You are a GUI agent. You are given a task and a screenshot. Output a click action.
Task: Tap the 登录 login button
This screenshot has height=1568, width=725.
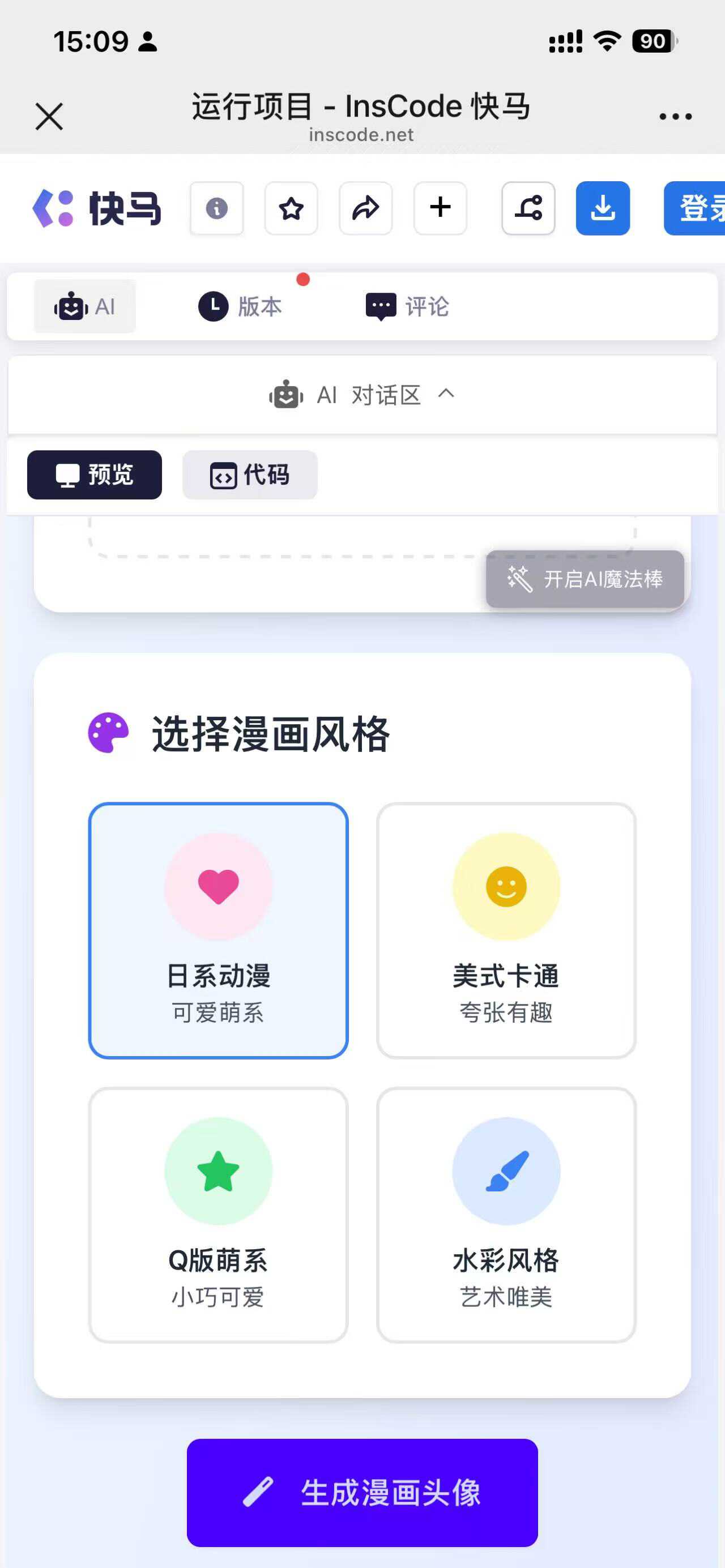(694, 208)
